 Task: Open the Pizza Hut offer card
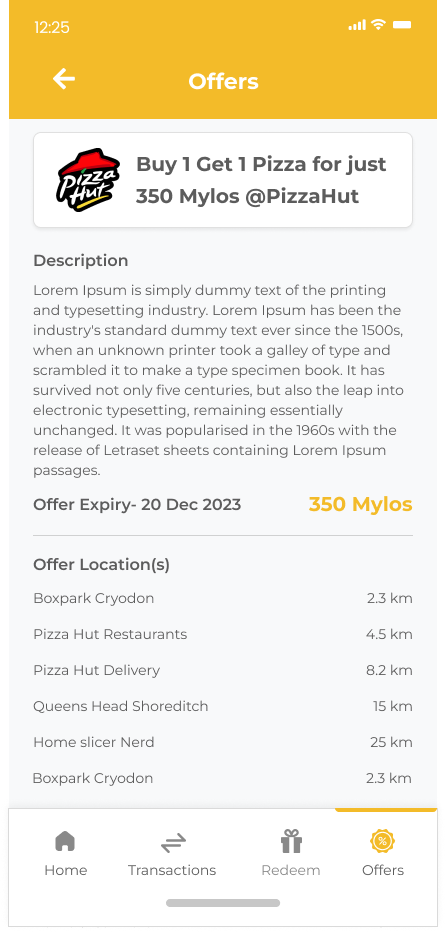pos(223,180)
